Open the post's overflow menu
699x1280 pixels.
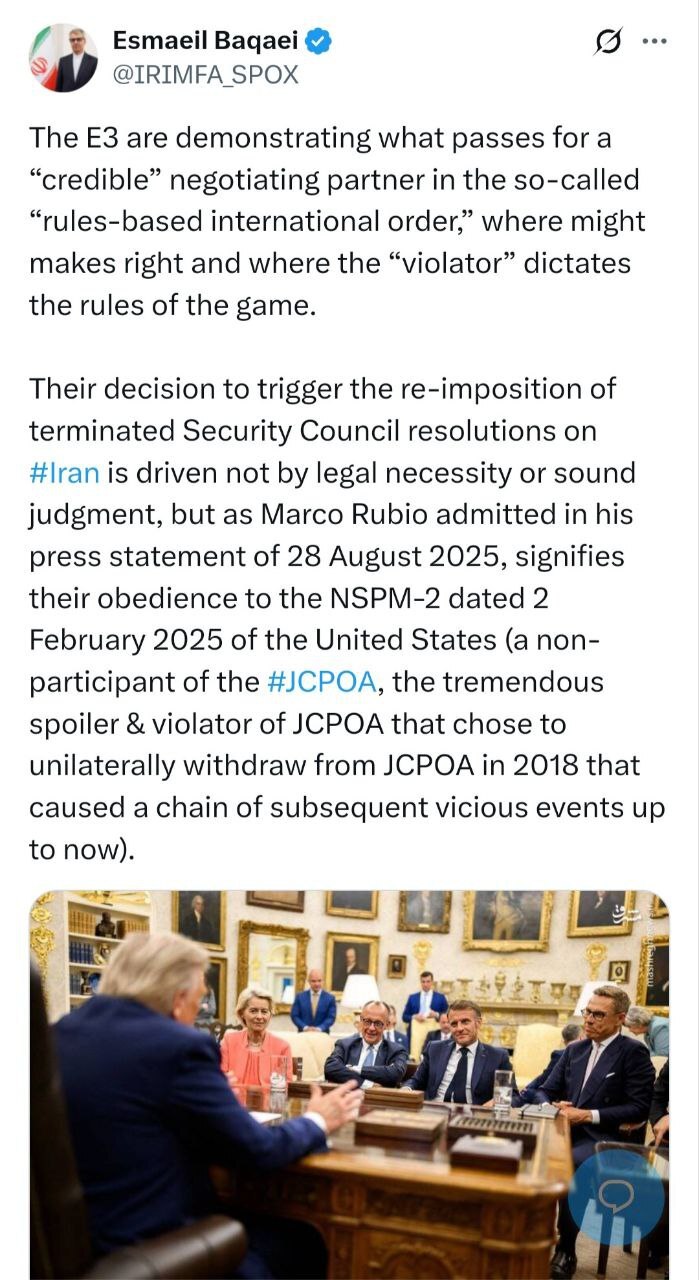click(x=654, y=42)
